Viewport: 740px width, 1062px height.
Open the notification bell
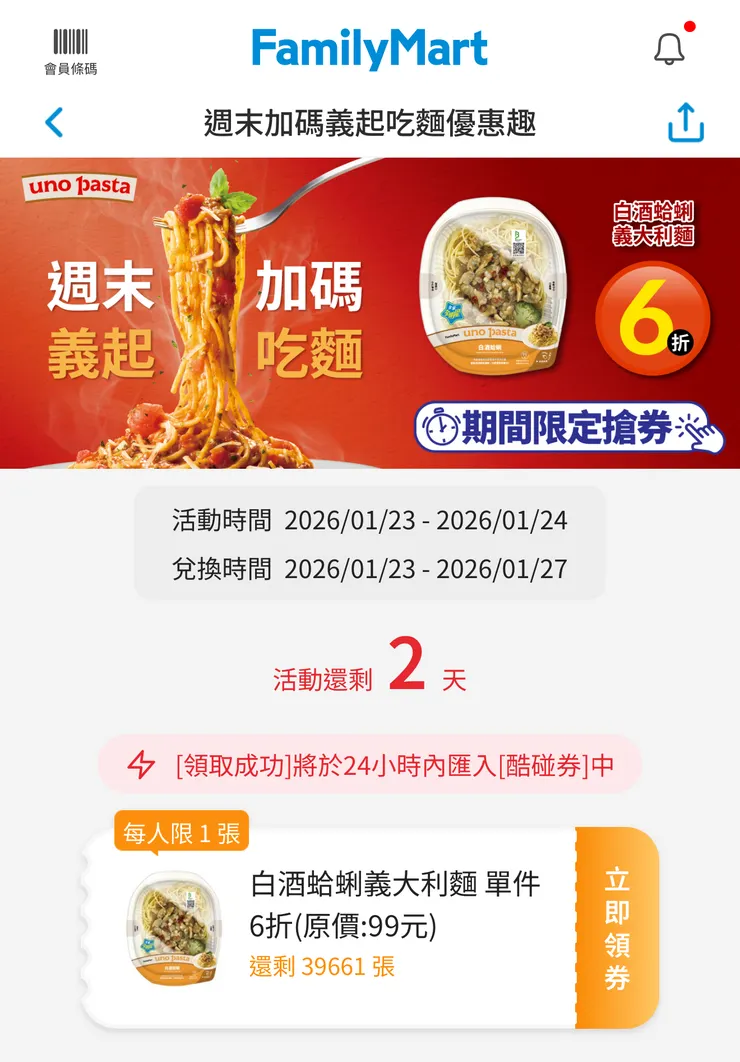pyautogui.click(x=669, y=48)
